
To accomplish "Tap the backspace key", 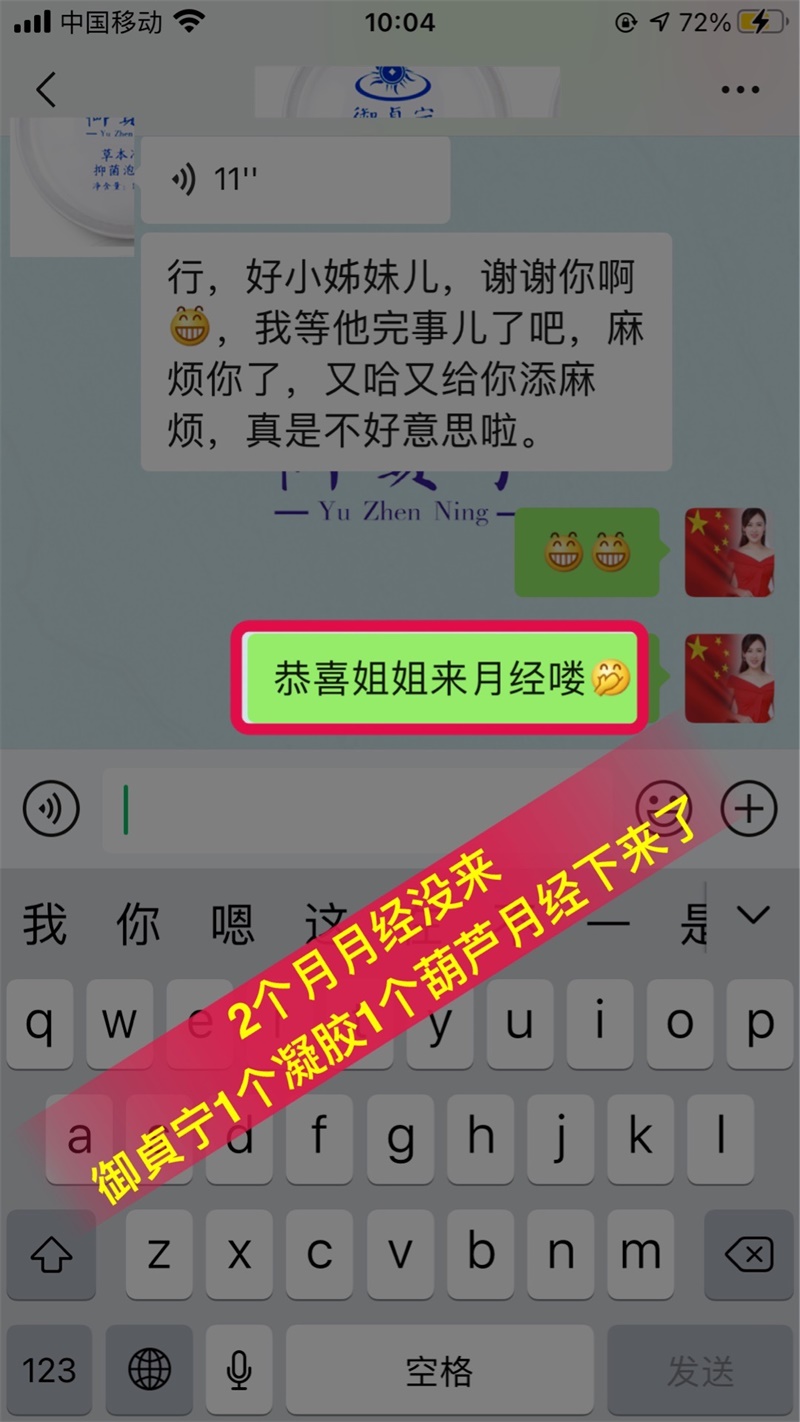I will [x=748, y=1253].
